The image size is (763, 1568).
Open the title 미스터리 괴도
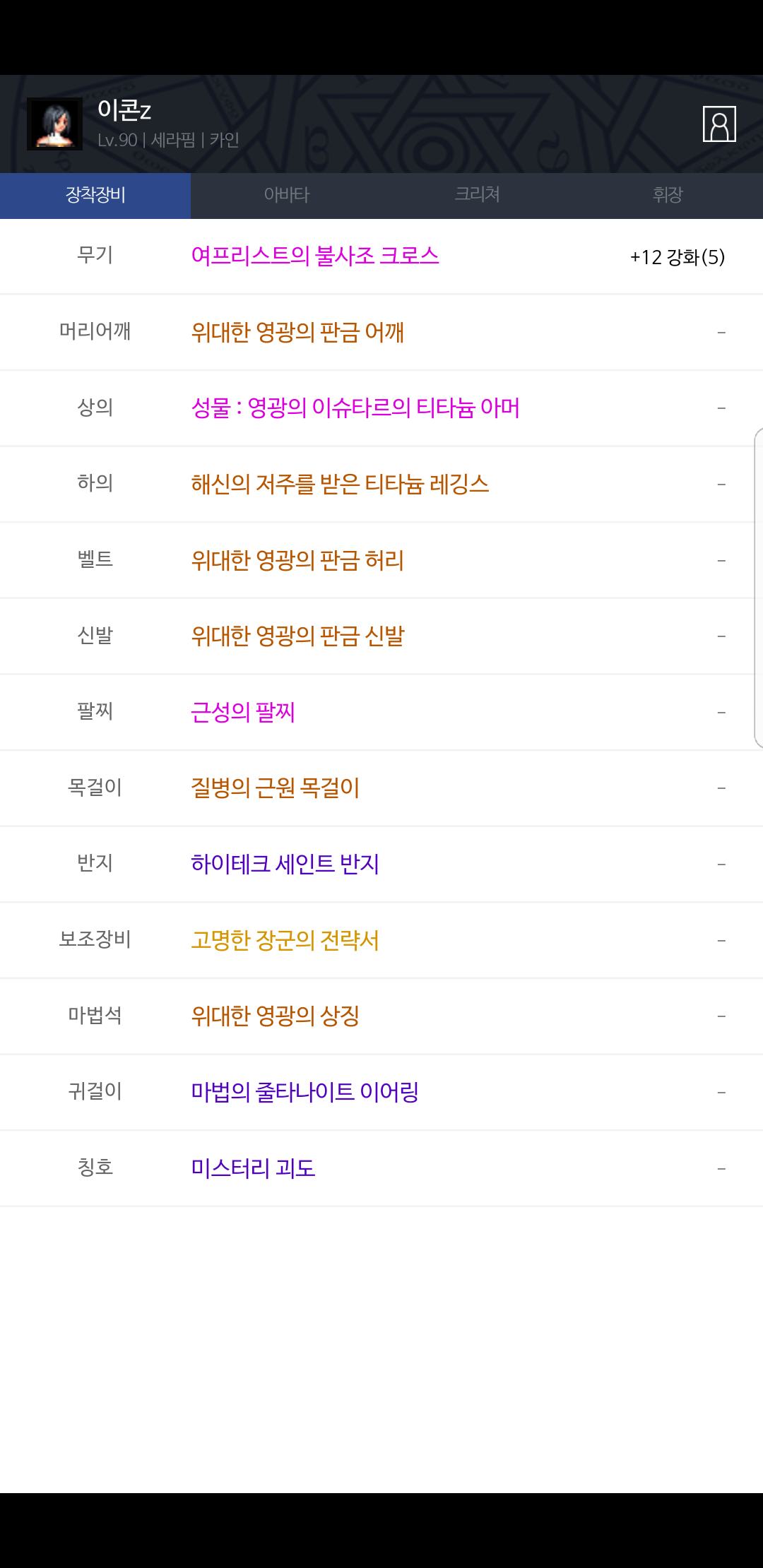tap(253, 1168)
